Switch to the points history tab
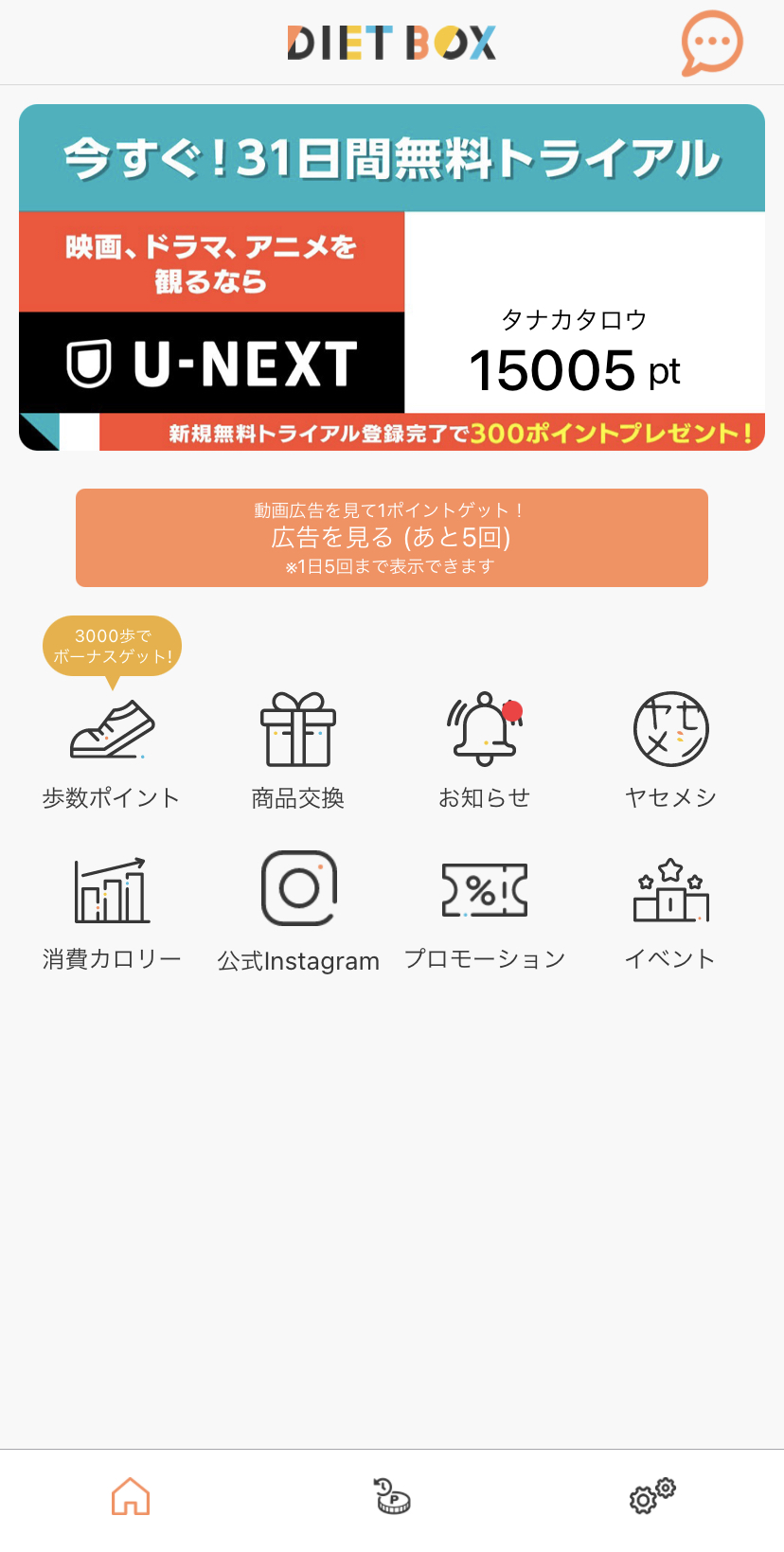Image resolution: width=784 pixels, height=1552 pixels. pyautogui.click(x=391, y=1497)
